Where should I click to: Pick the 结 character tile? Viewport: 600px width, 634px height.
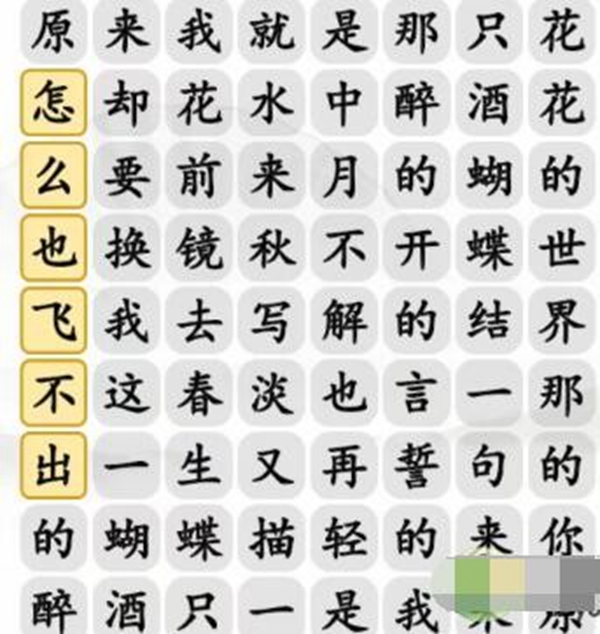click(x=489, y=319)
